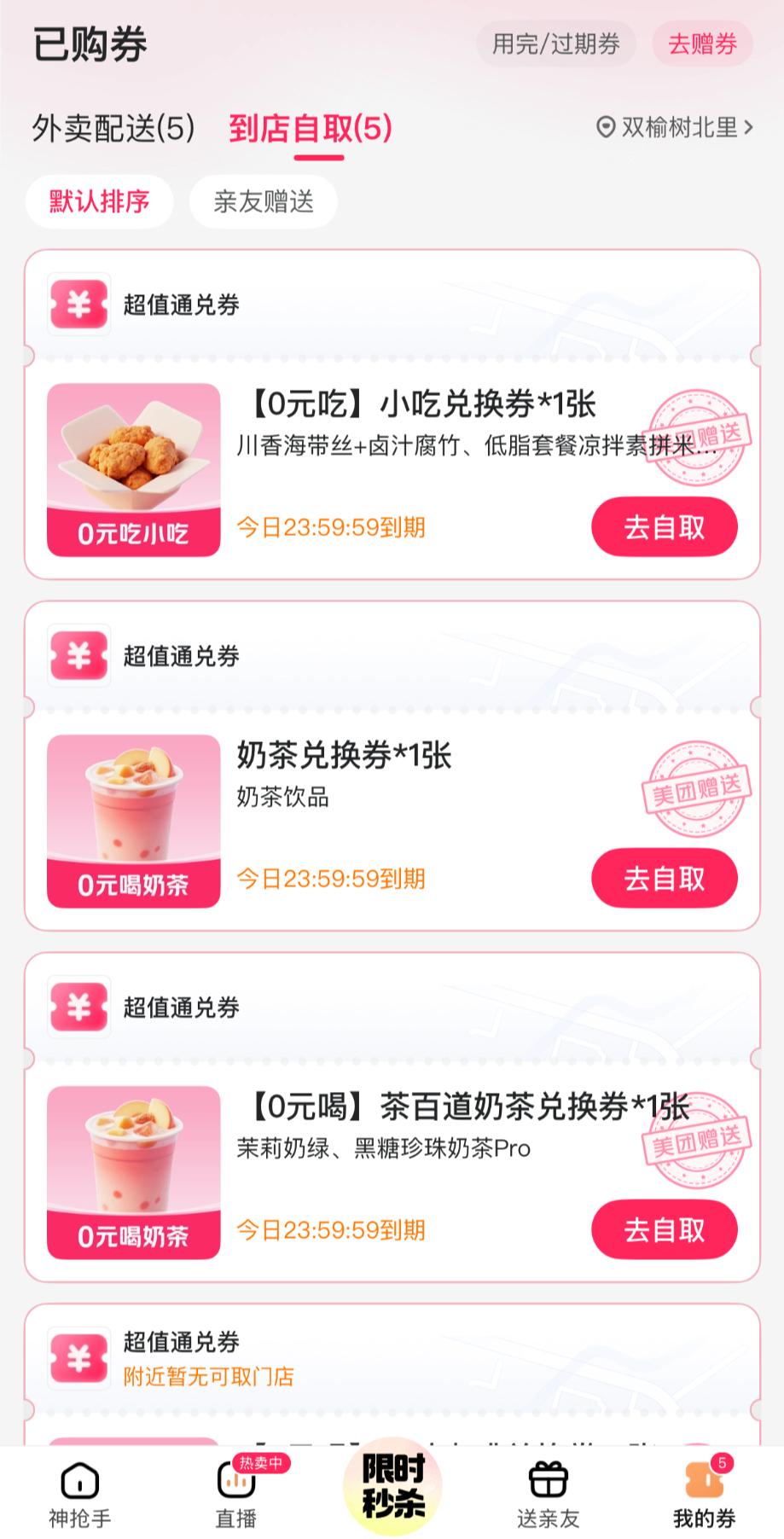
Task: Switch to 外卖配送(5) tab
Action: [x=113, y=128]
